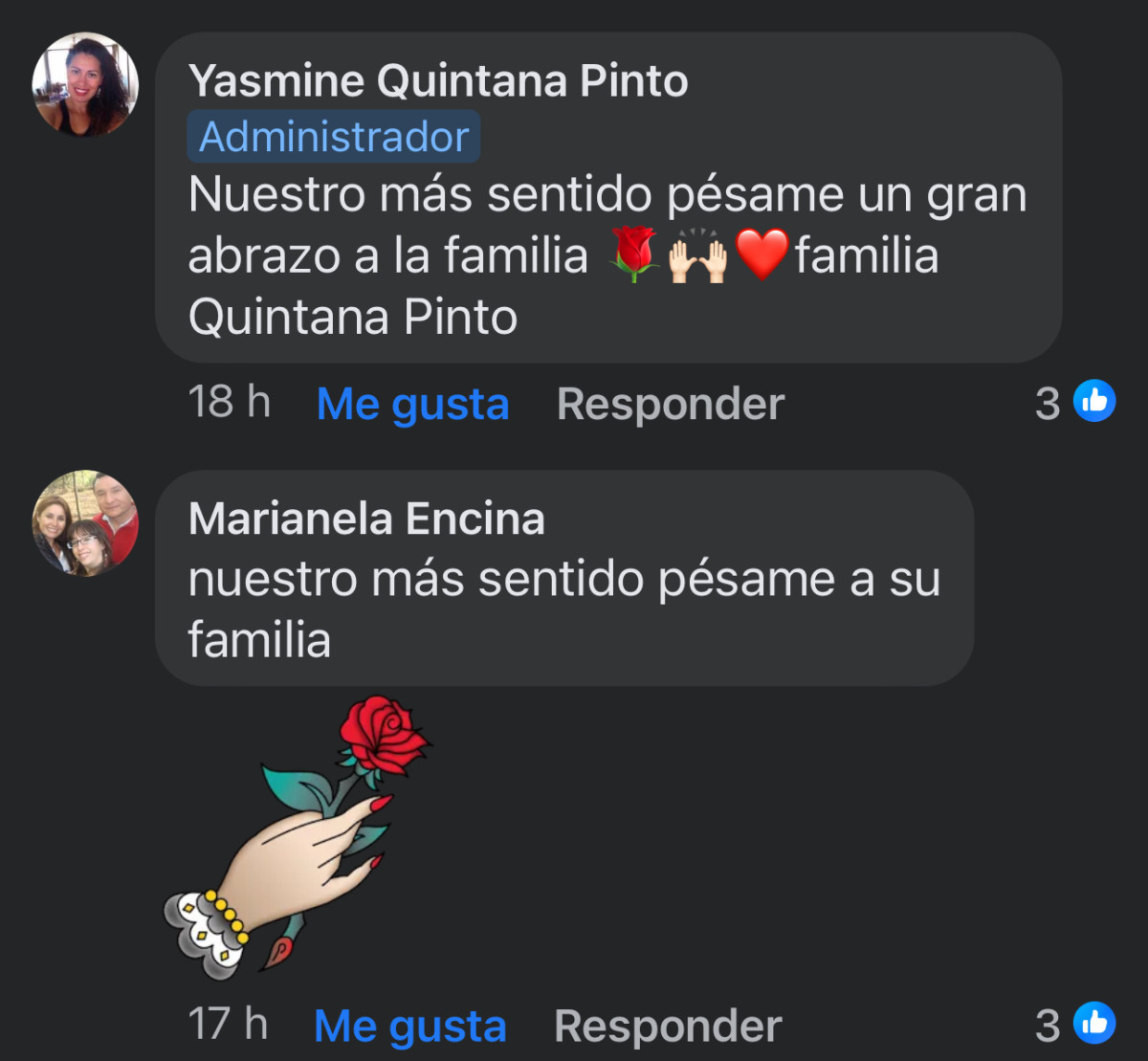The width and height of the screenshot is (1148, 1061).
Task: Open Yasmine Quintana Pinto's profile name
Action: (438, 81)
